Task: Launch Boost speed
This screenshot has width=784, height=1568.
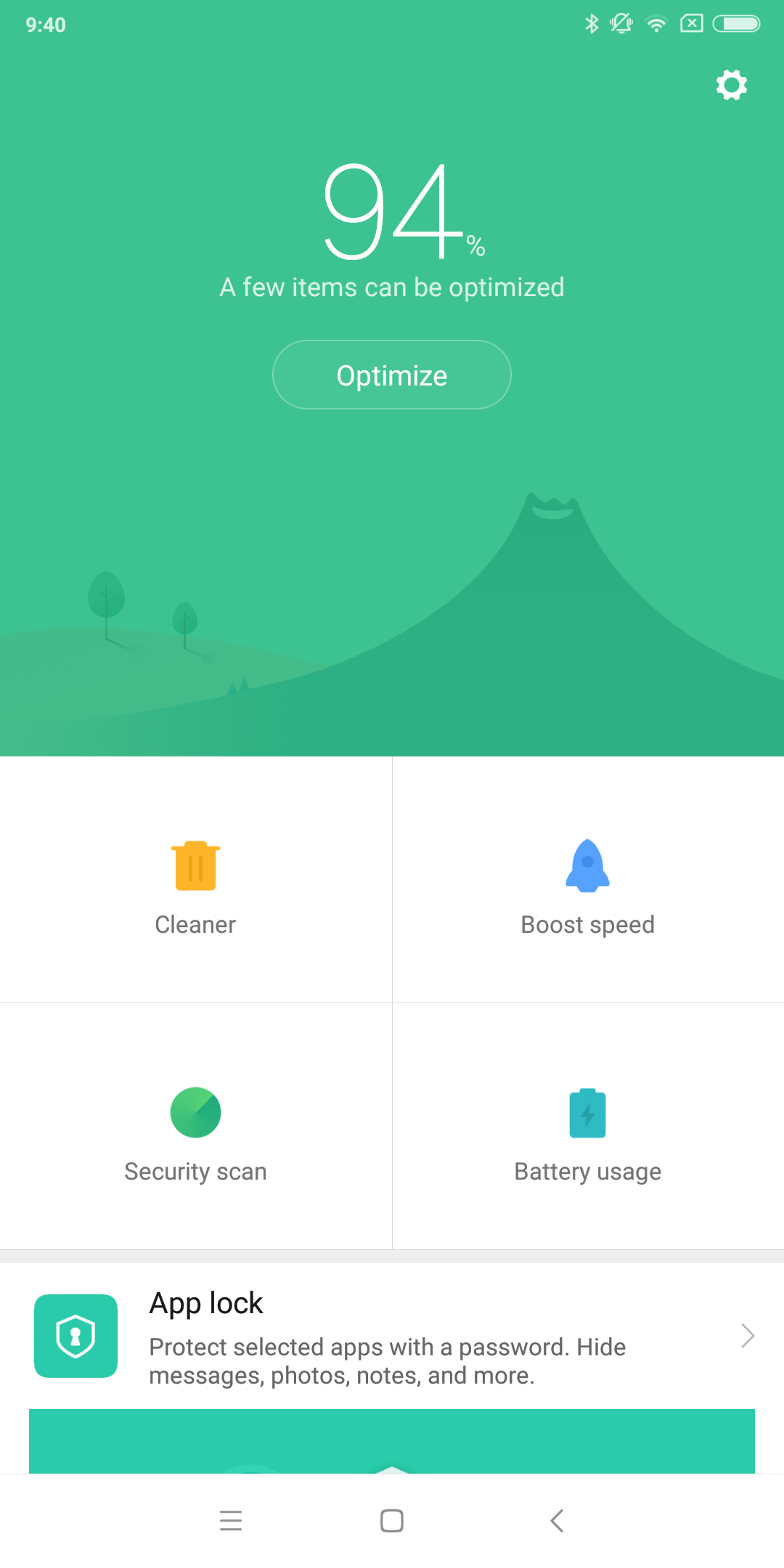Action: [588, 880]
